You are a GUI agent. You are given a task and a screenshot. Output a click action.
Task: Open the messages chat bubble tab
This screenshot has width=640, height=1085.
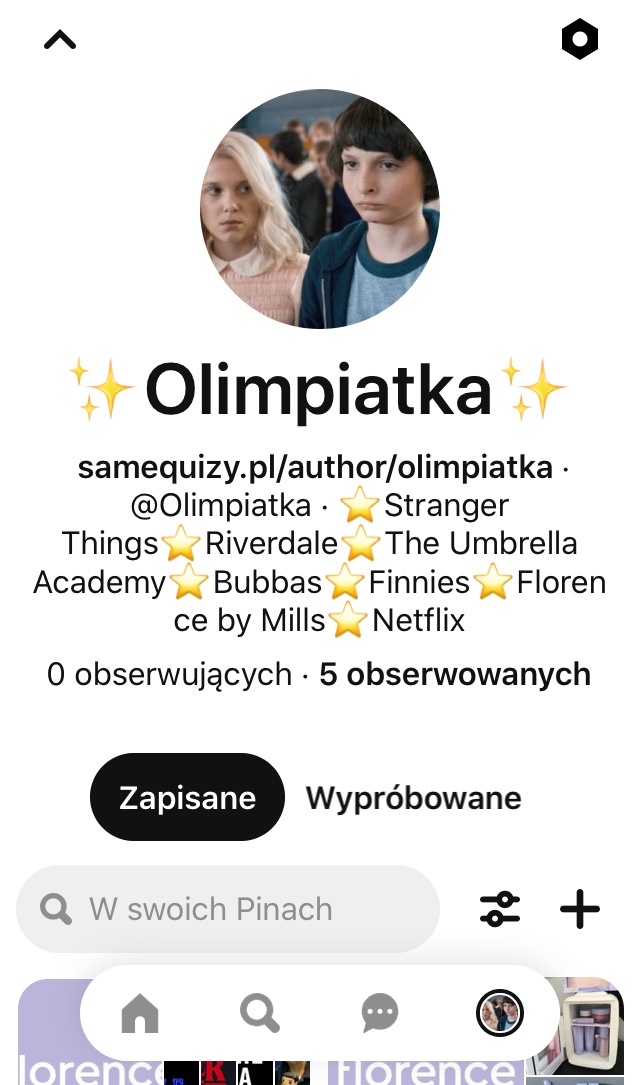click(380, 1014)
